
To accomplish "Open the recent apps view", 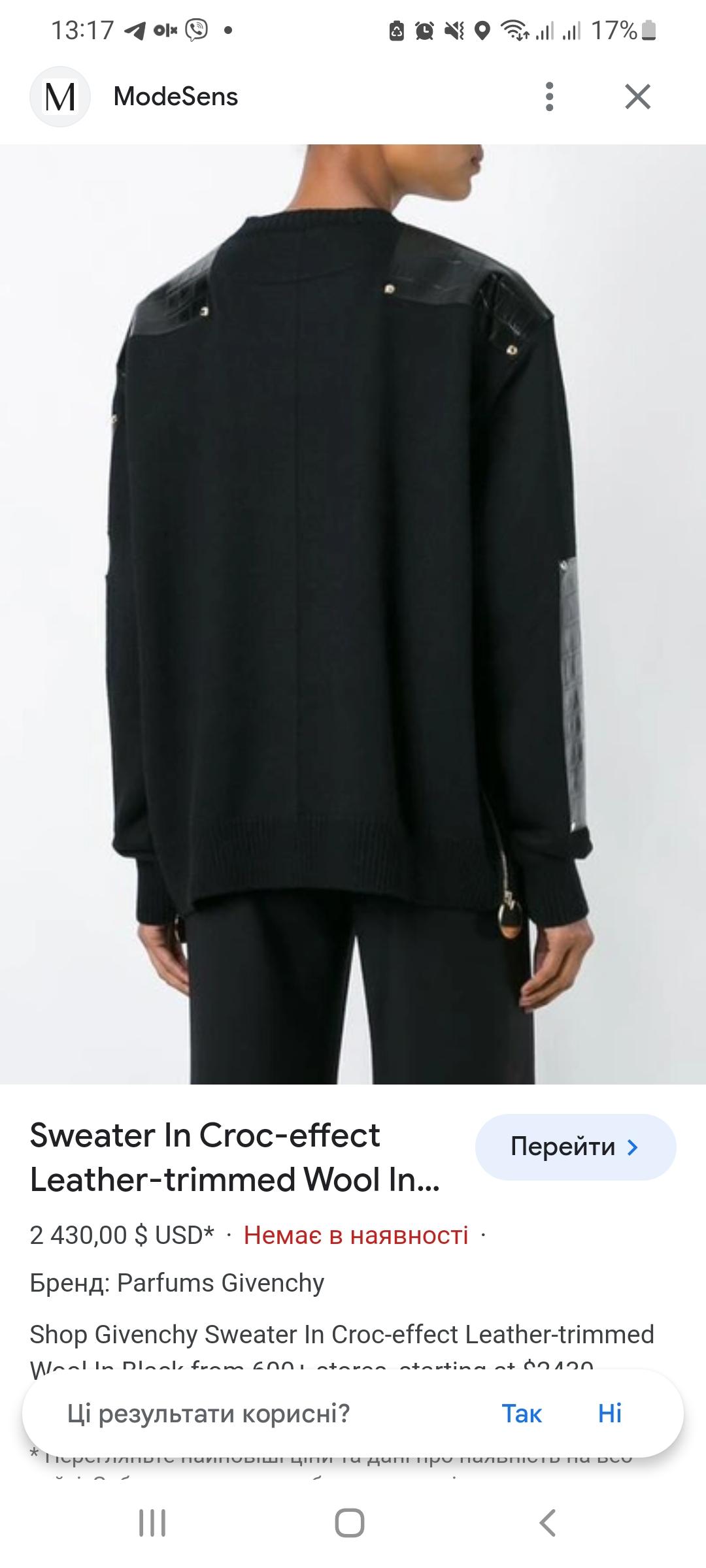I will point(152,1522).
